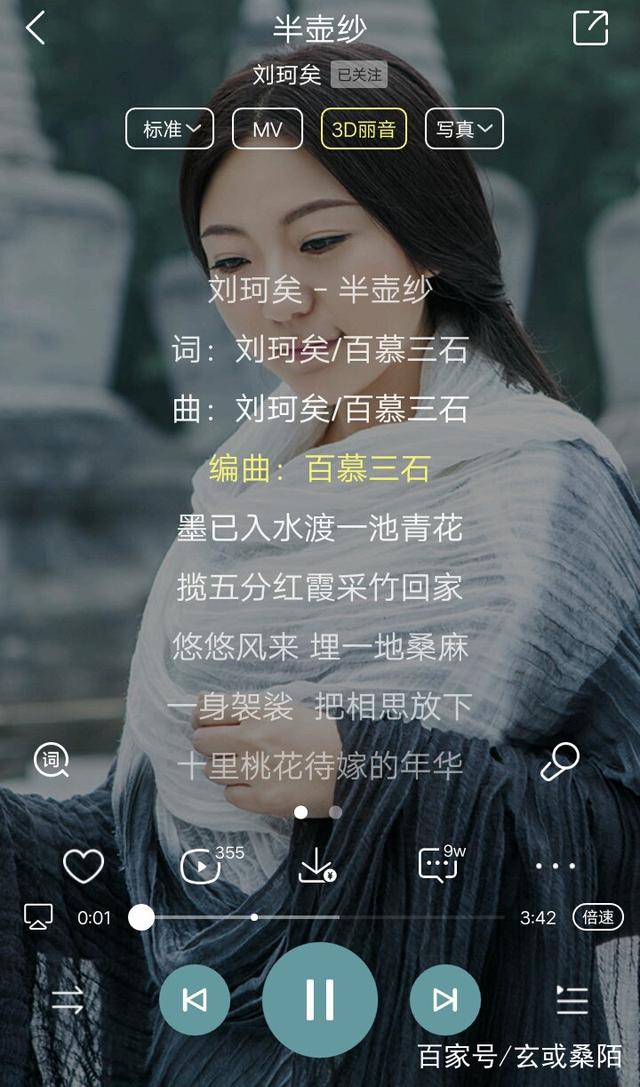640x1087 pixels.
Task: Open the lyrics 词 search icon
Action: (x=51, y=761)
